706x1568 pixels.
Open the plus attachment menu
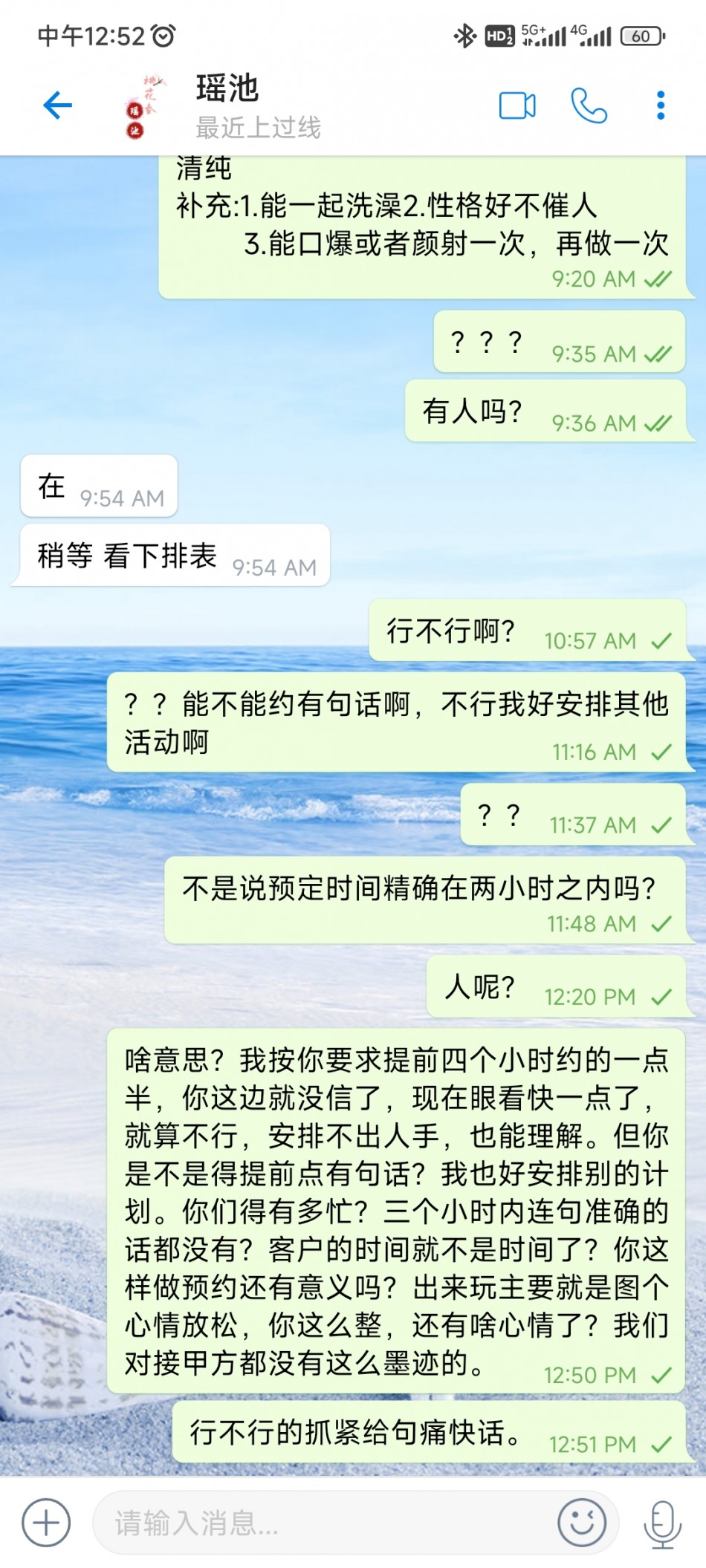tap(46, 1523)
